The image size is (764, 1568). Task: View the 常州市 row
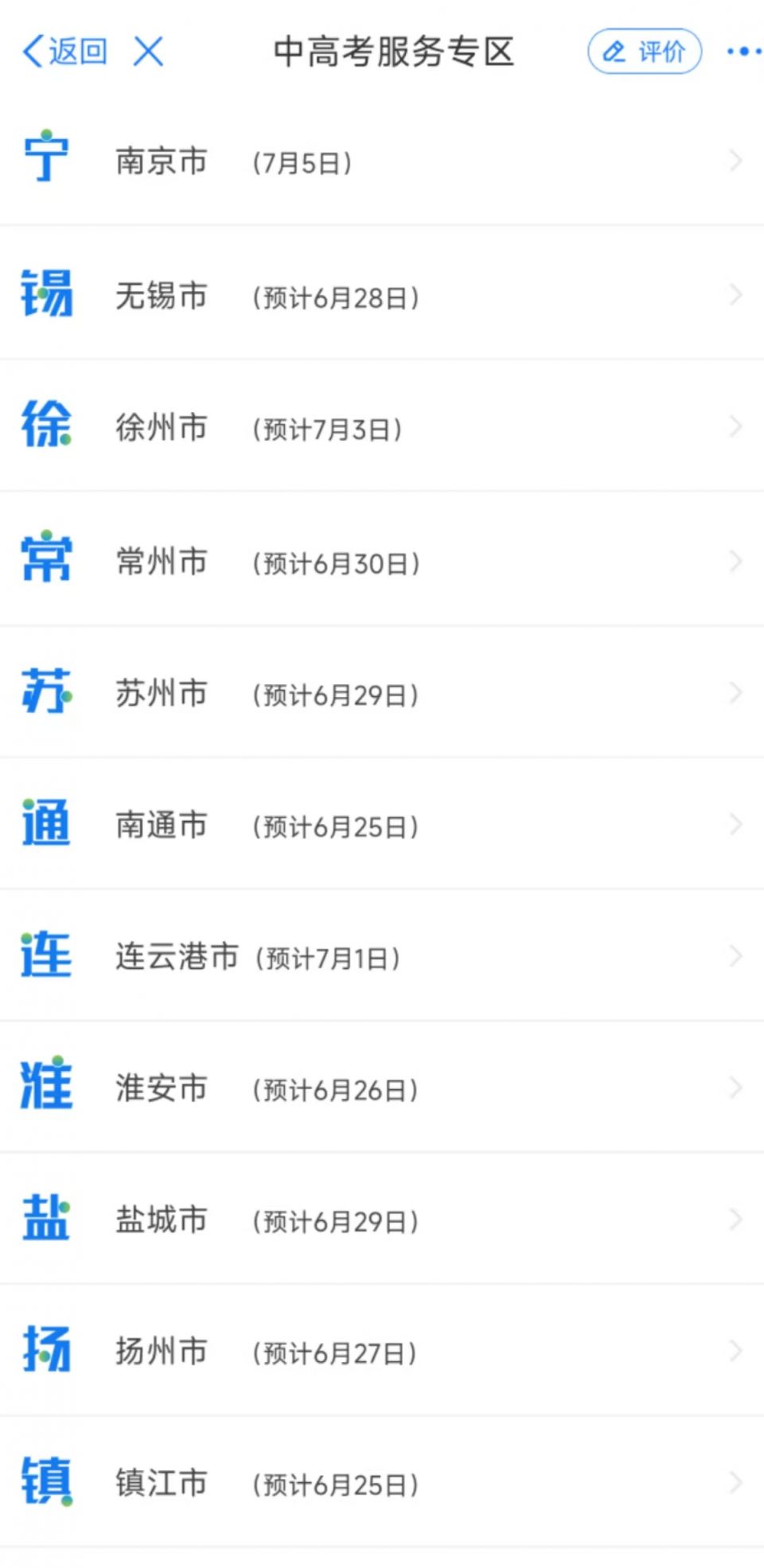382,561
